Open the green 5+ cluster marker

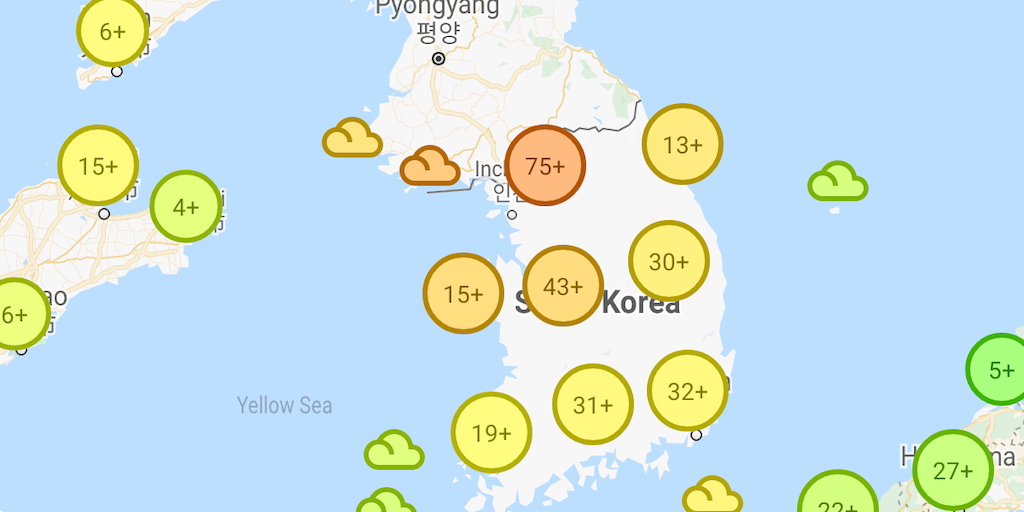click(1000, 370)
